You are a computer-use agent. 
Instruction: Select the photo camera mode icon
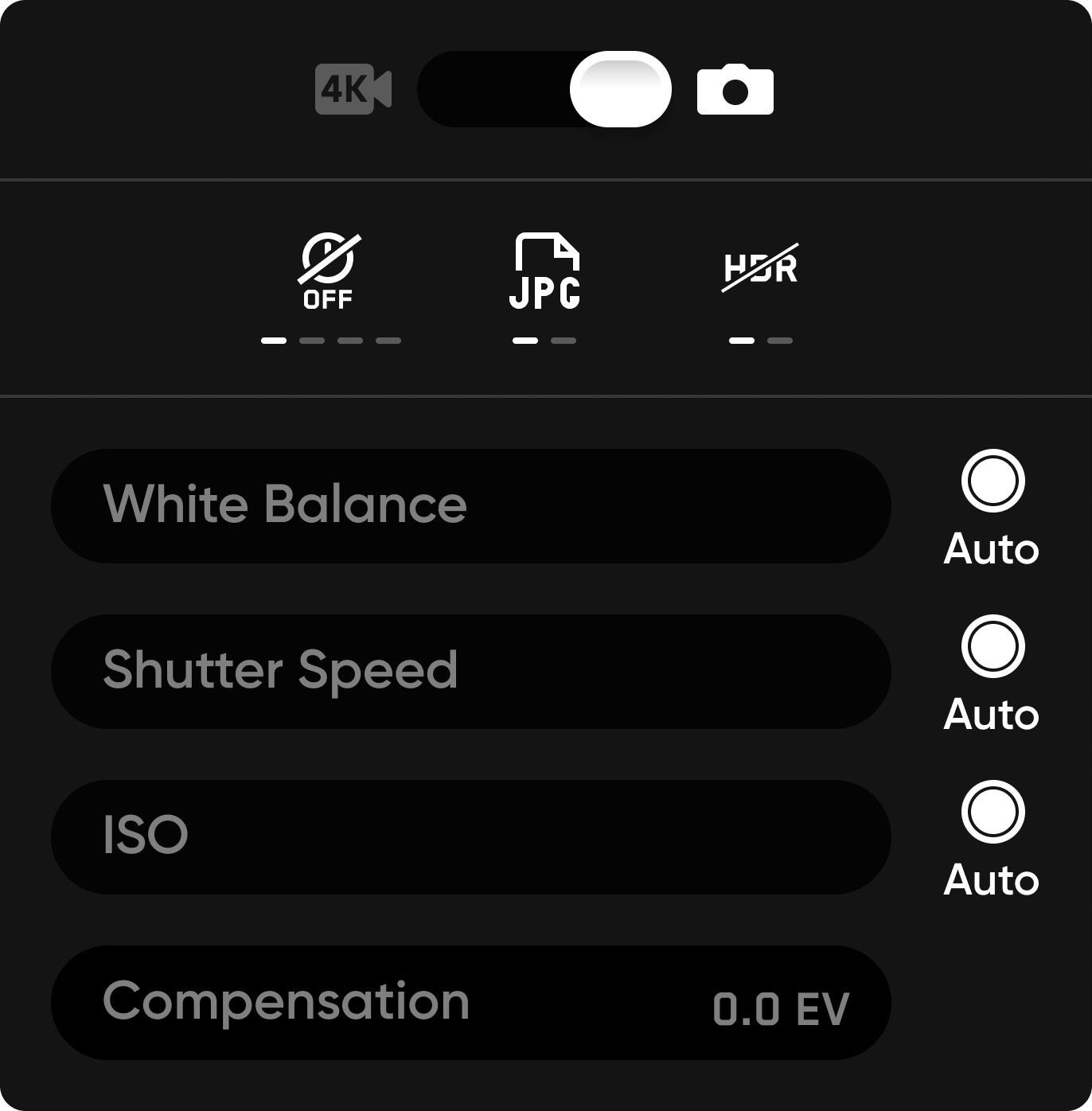[x=735, y=90]
